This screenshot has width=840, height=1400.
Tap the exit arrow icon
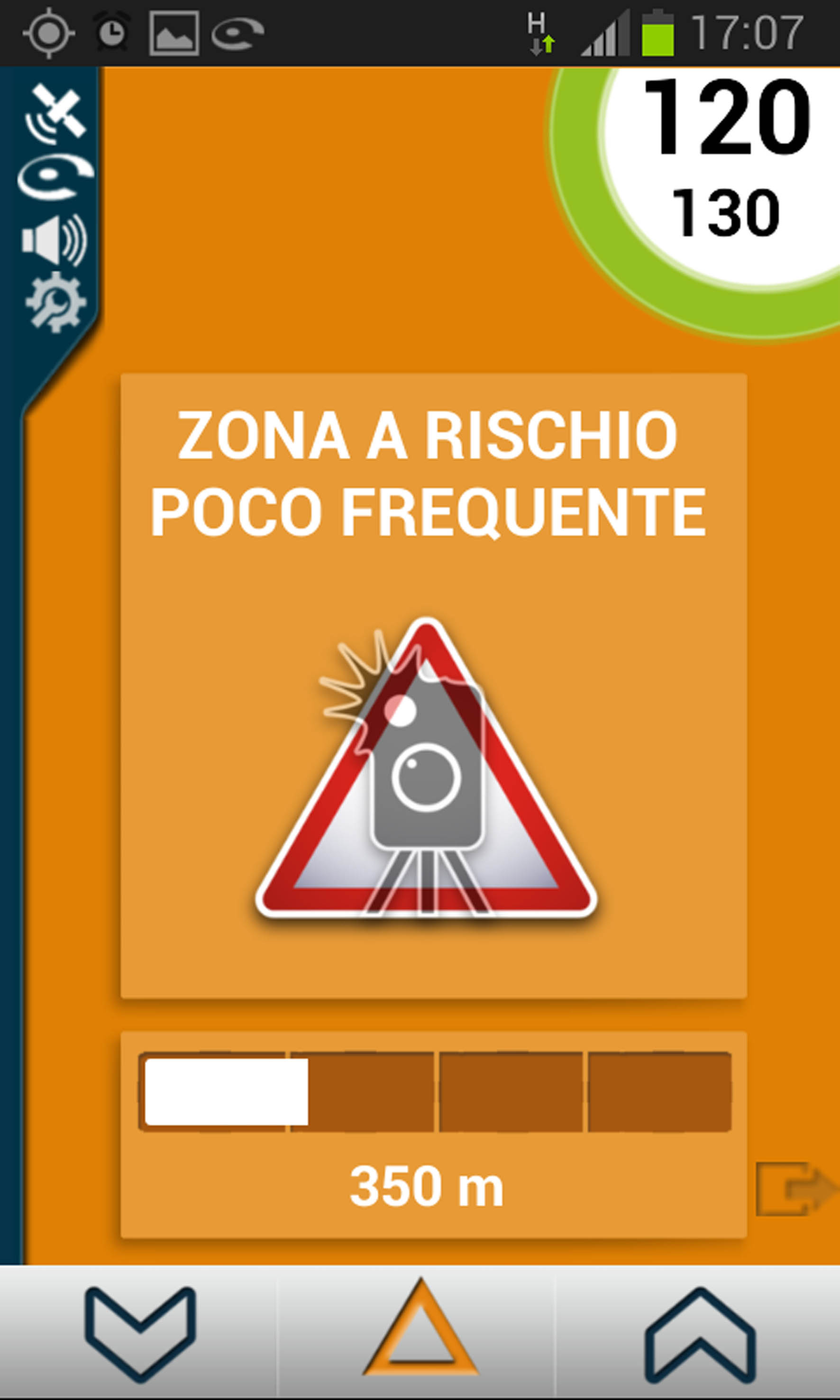pos(796,1189)
